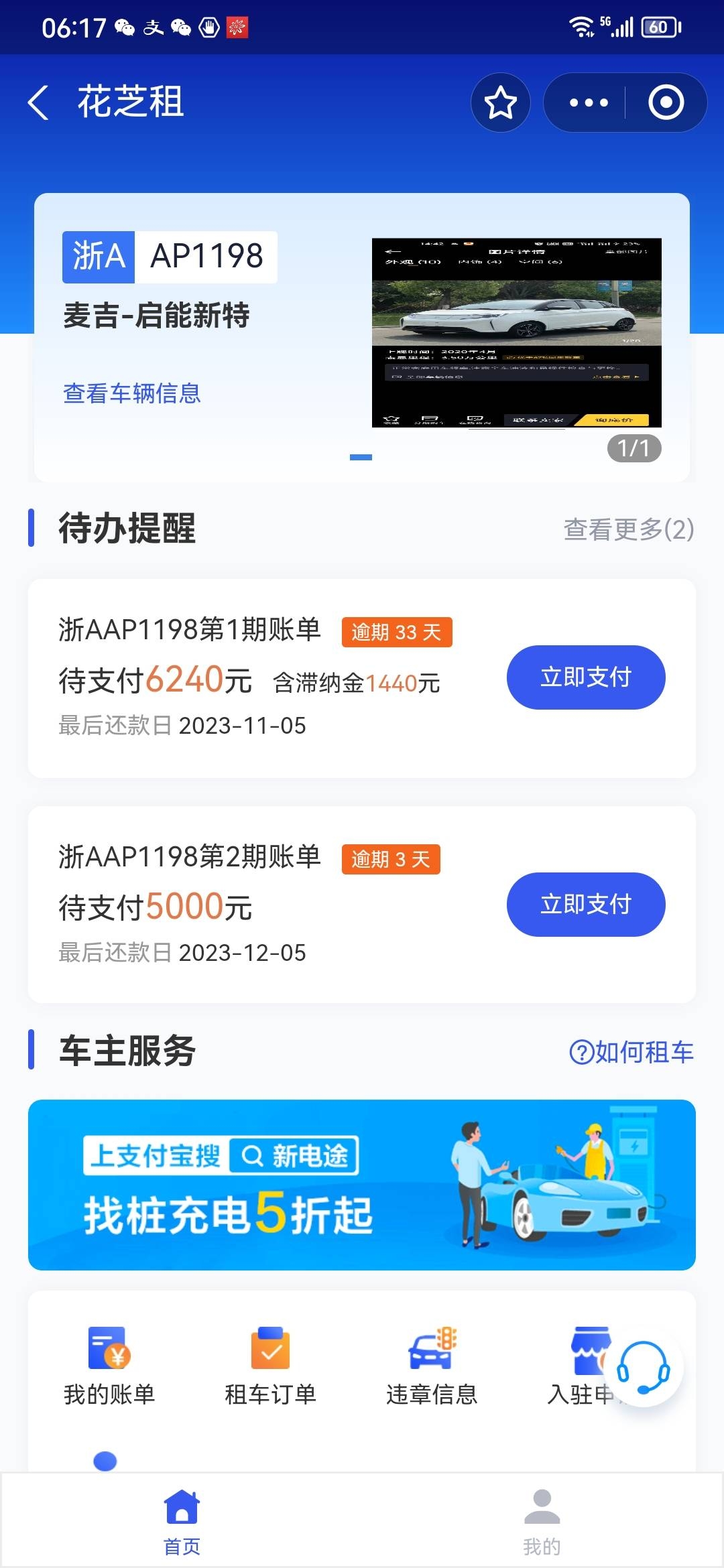Pay the 第2期账单 with 立即支付

click(585, 905)
